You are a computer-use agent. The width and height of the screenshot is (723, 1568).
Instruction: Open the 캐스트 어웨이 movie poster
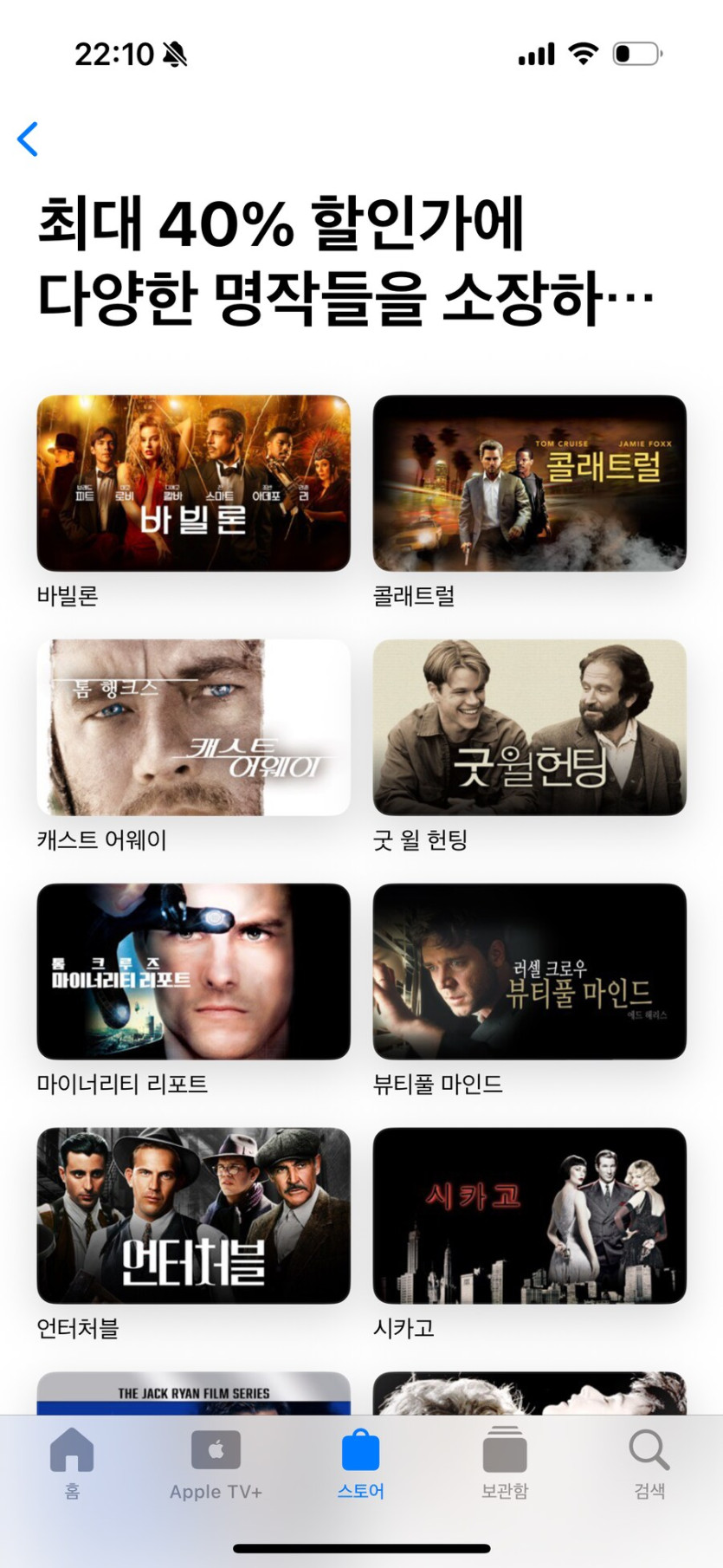[193, 728]
